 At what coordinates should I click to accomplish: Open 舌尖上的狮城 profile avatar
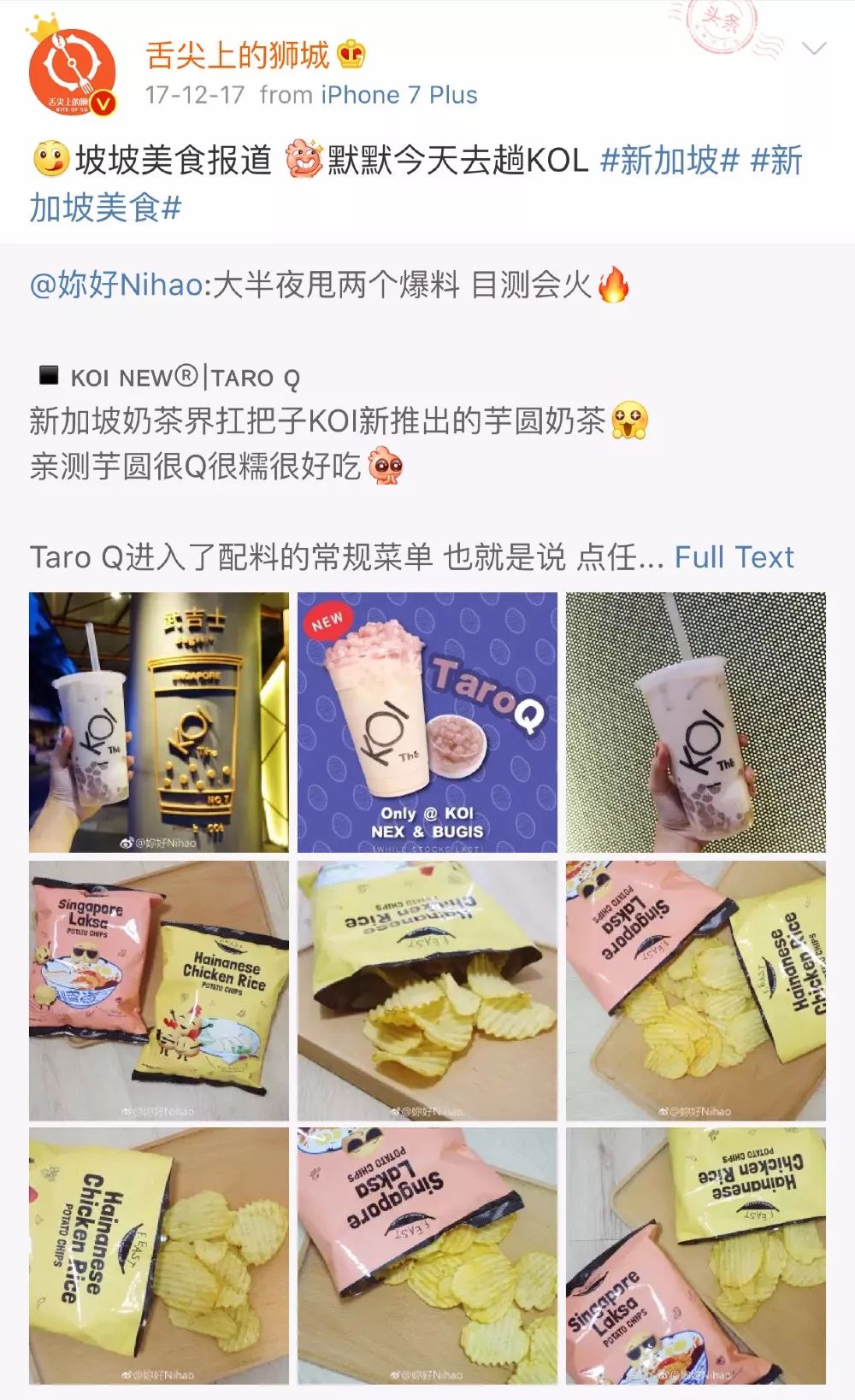(72, 71)
